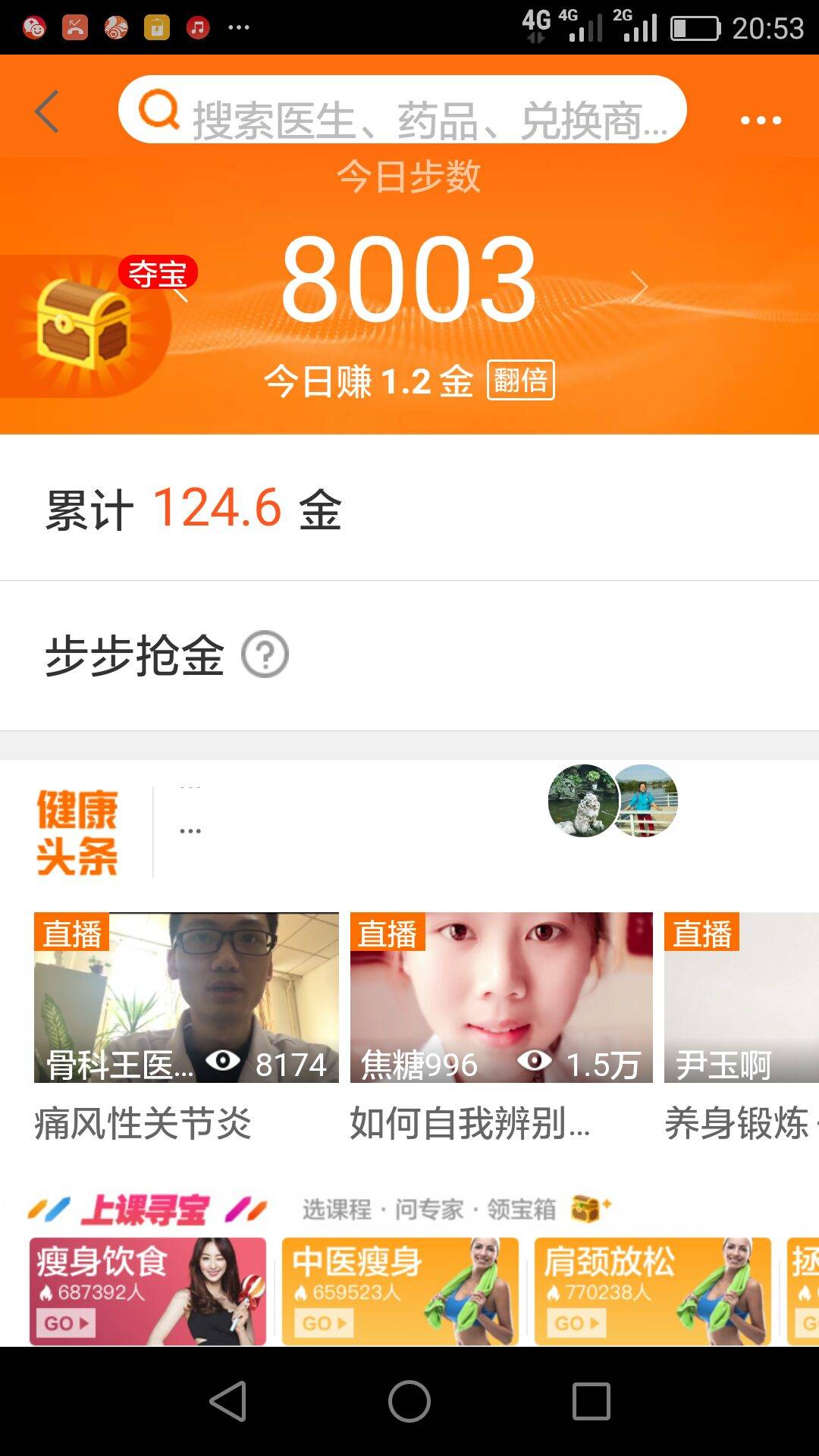Open step details via arrow beside 8003
The height and width of the screenshot is (1456, 819).
click(639, 287)
